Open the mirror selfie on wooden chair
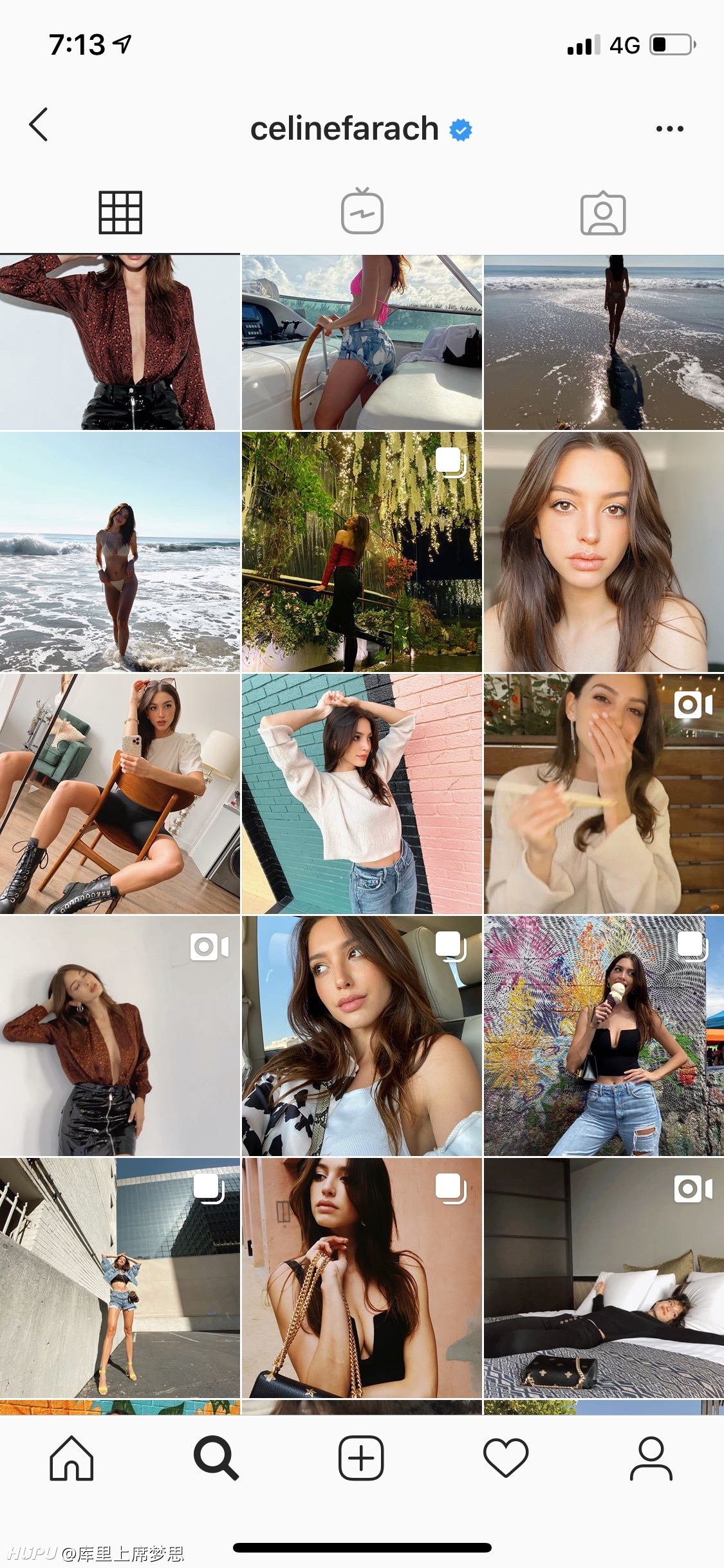 120,794
